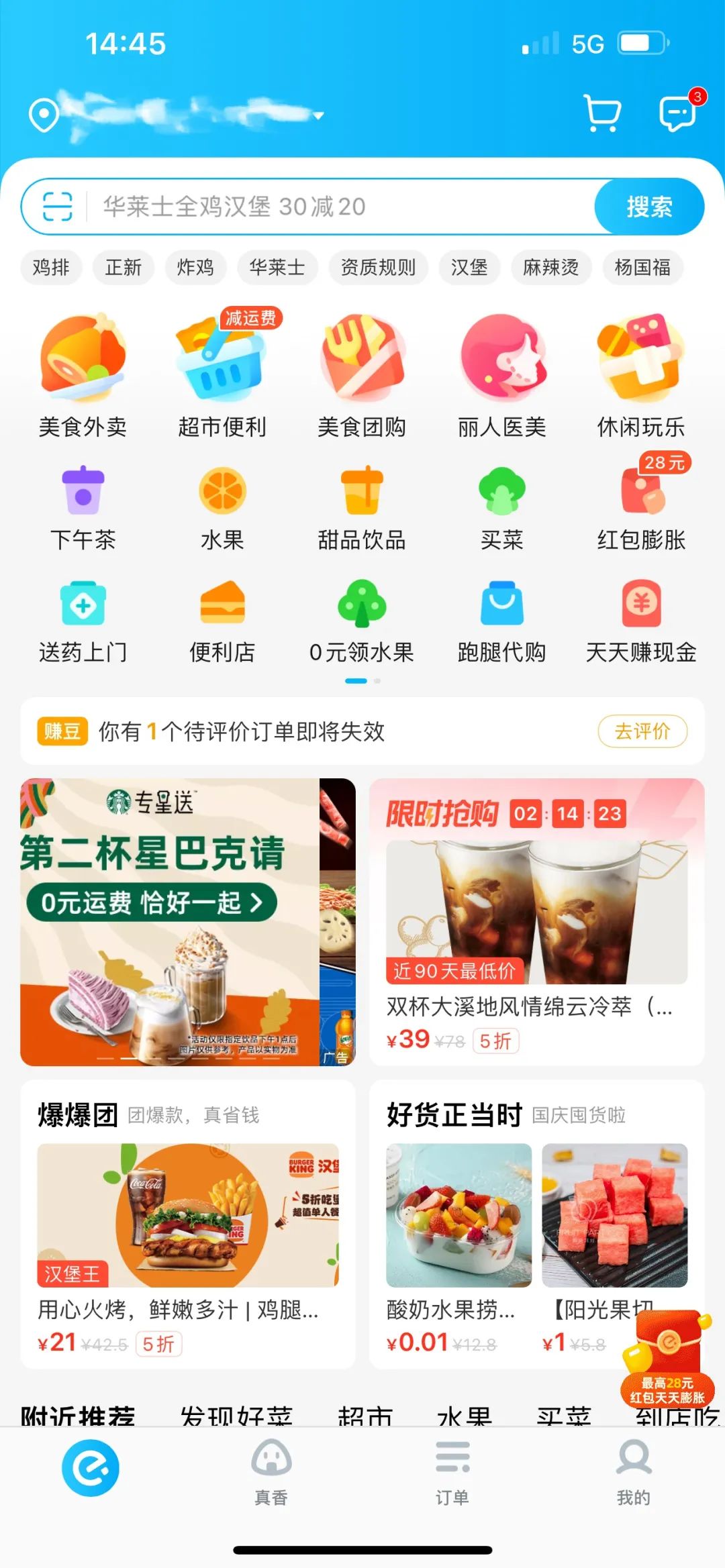
Task: Open the 美食外卖 category
Action: (83, 376)
